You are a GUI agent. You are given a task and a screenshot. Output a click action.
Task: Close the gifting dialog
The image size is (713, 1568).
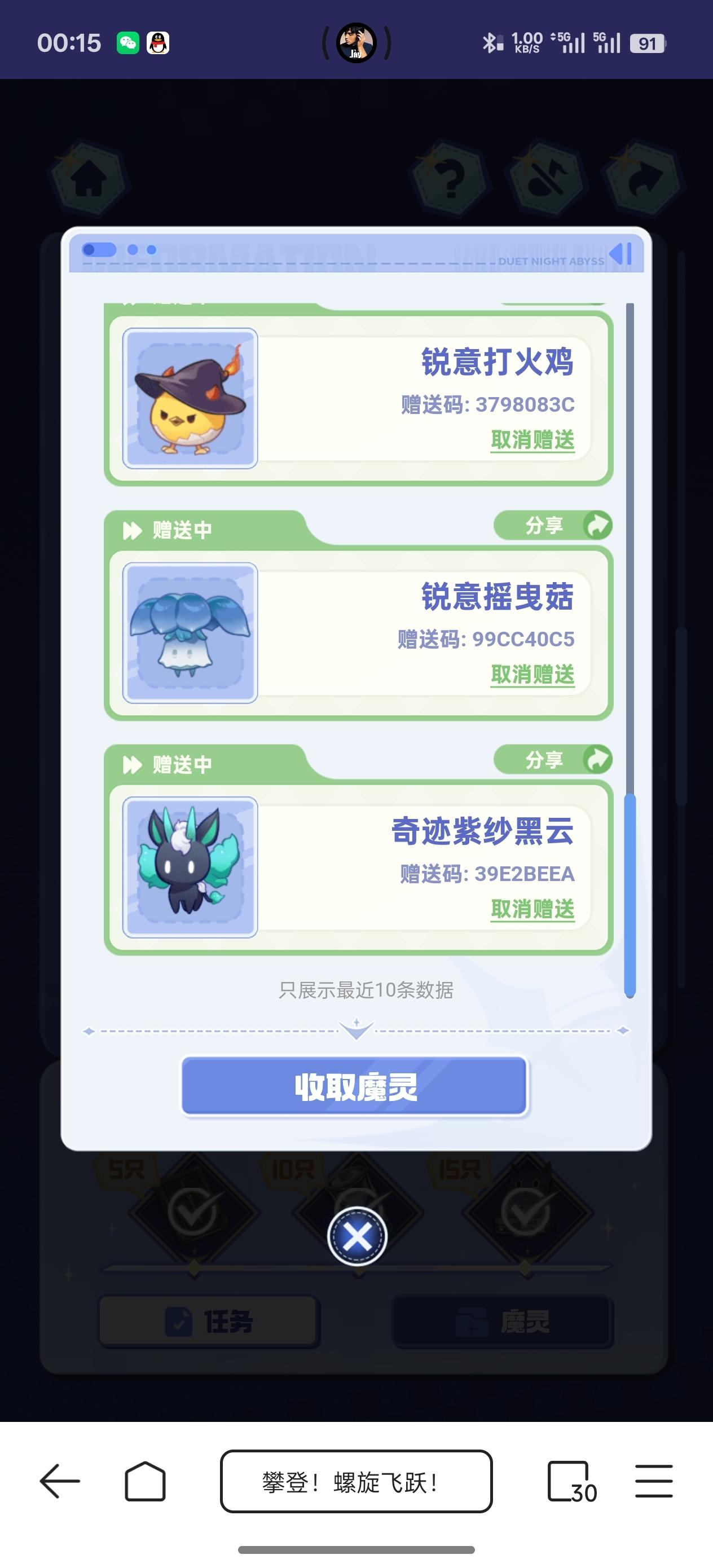pos(357,1236)
